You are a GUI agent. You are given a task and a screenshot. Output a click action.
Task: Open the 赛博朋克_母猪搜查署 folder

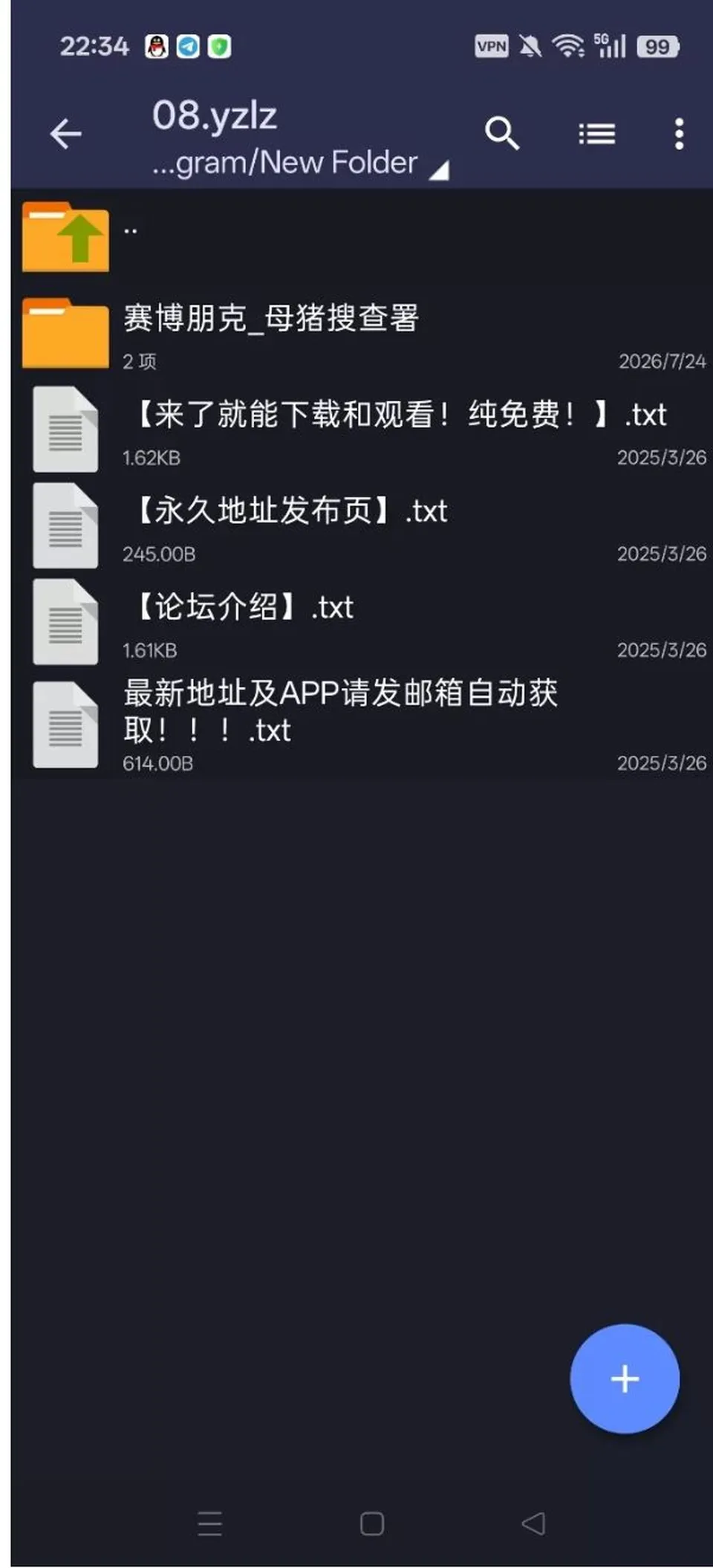pyautogui.click(x=362, y=333)
